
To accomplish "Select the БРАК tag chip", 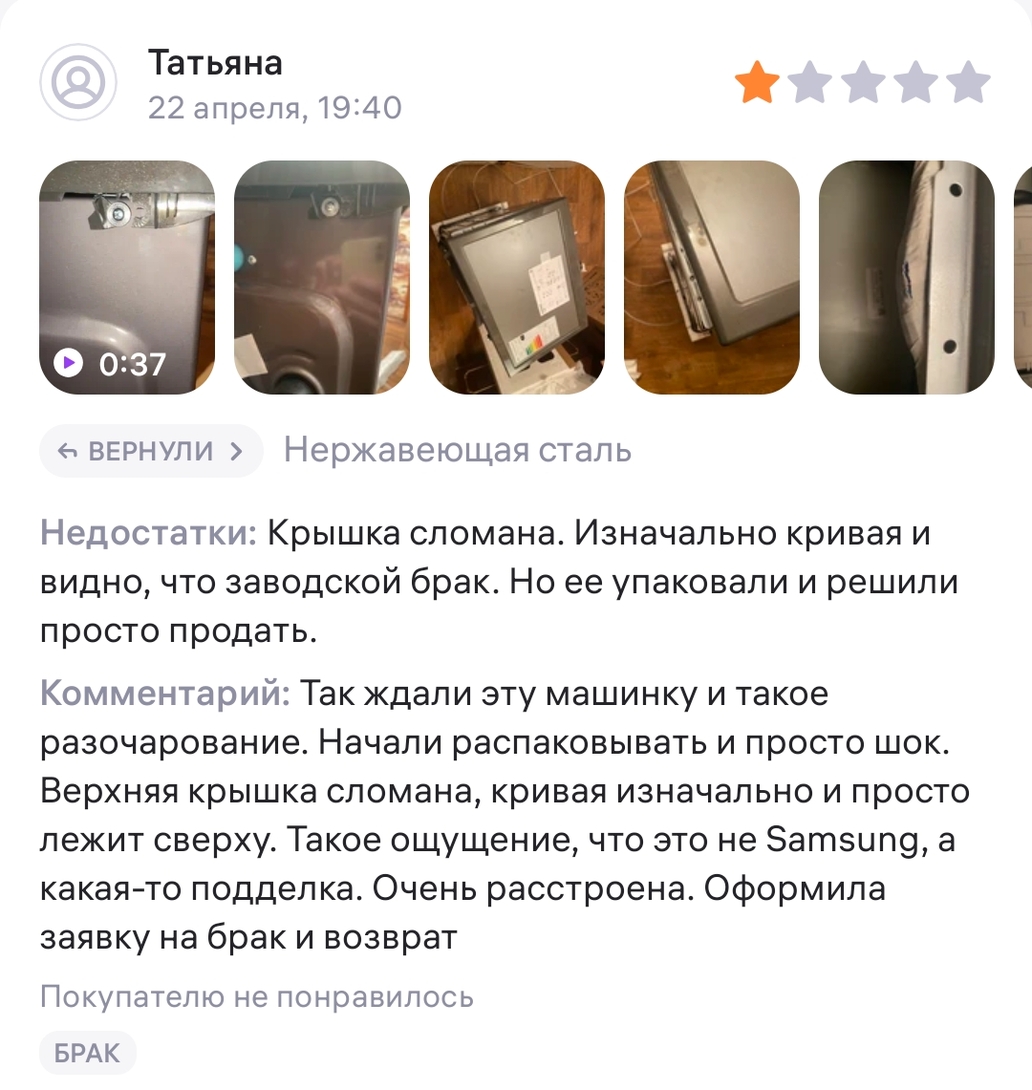I will pyautogui.click(x=88, y=1052).
